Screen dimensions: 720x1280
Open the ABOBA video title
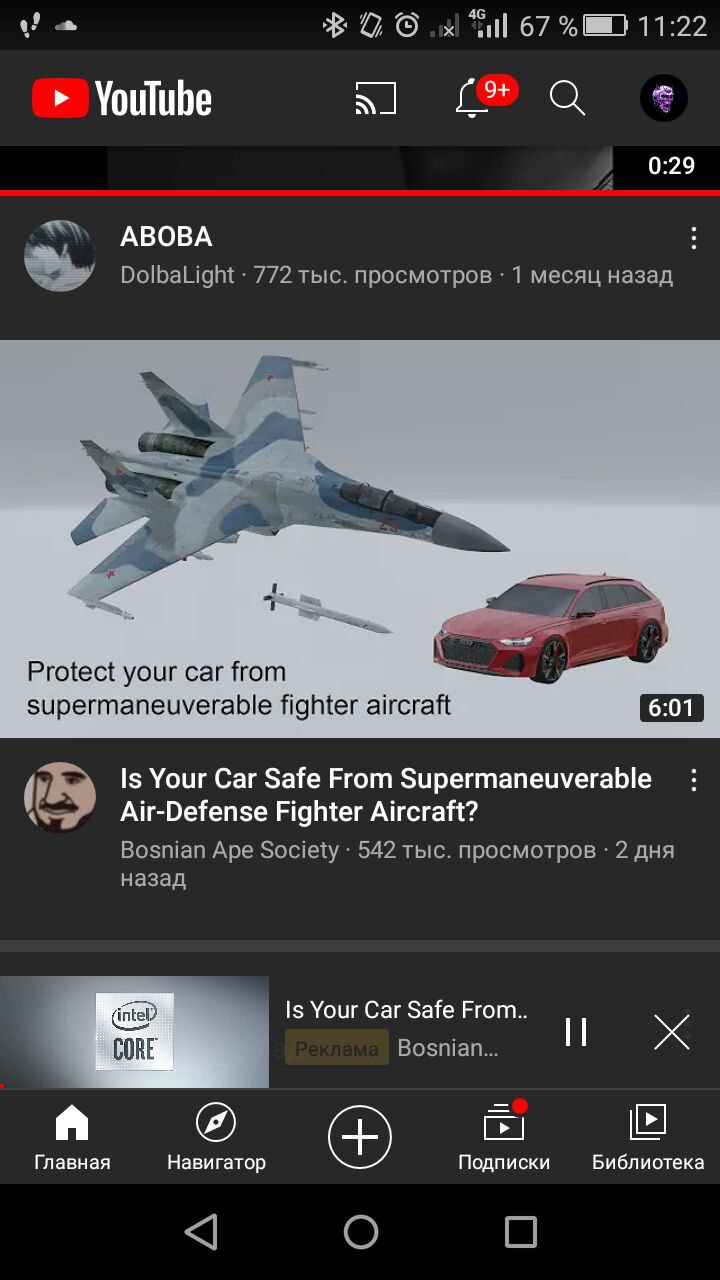pyautogui.click(x=166, y=237)
